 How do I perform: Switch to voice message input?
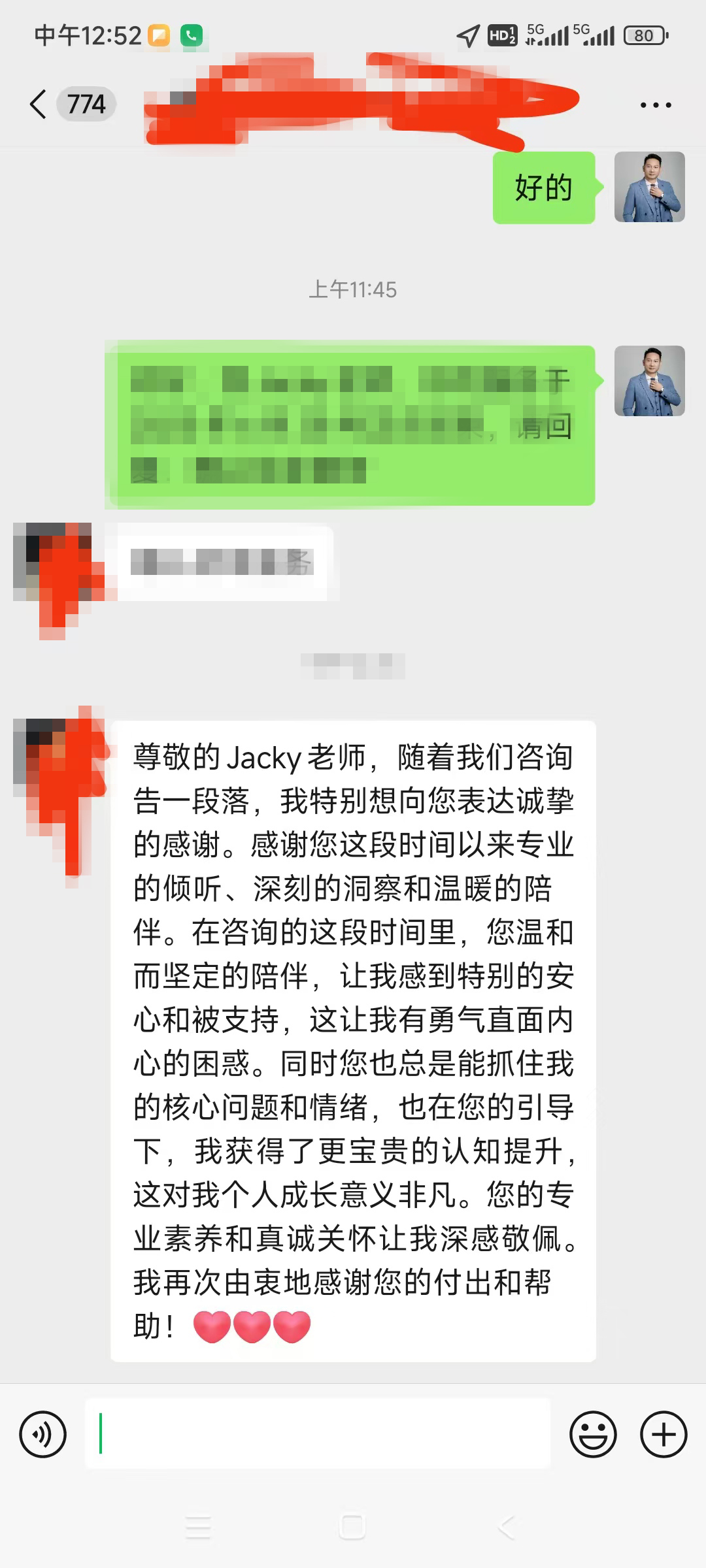43,1435
